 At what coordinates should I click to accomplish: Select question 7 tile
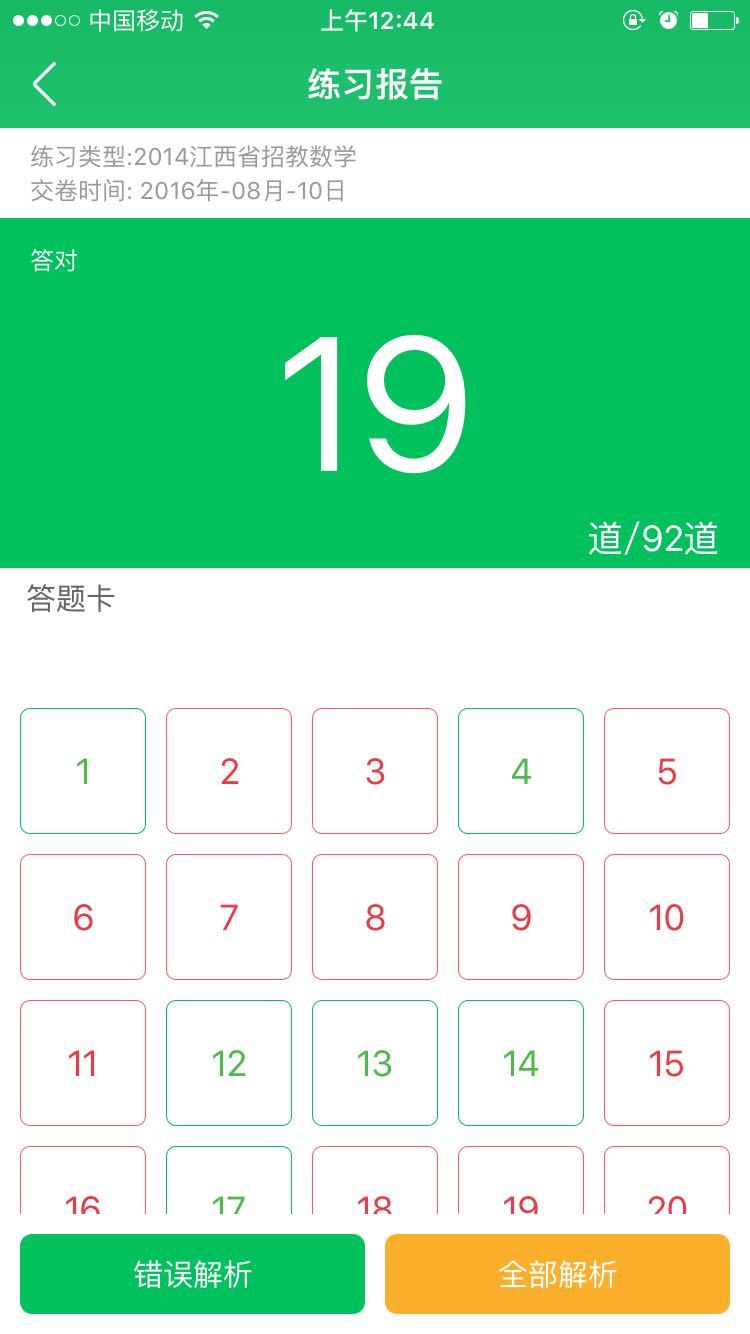point(229,917)
